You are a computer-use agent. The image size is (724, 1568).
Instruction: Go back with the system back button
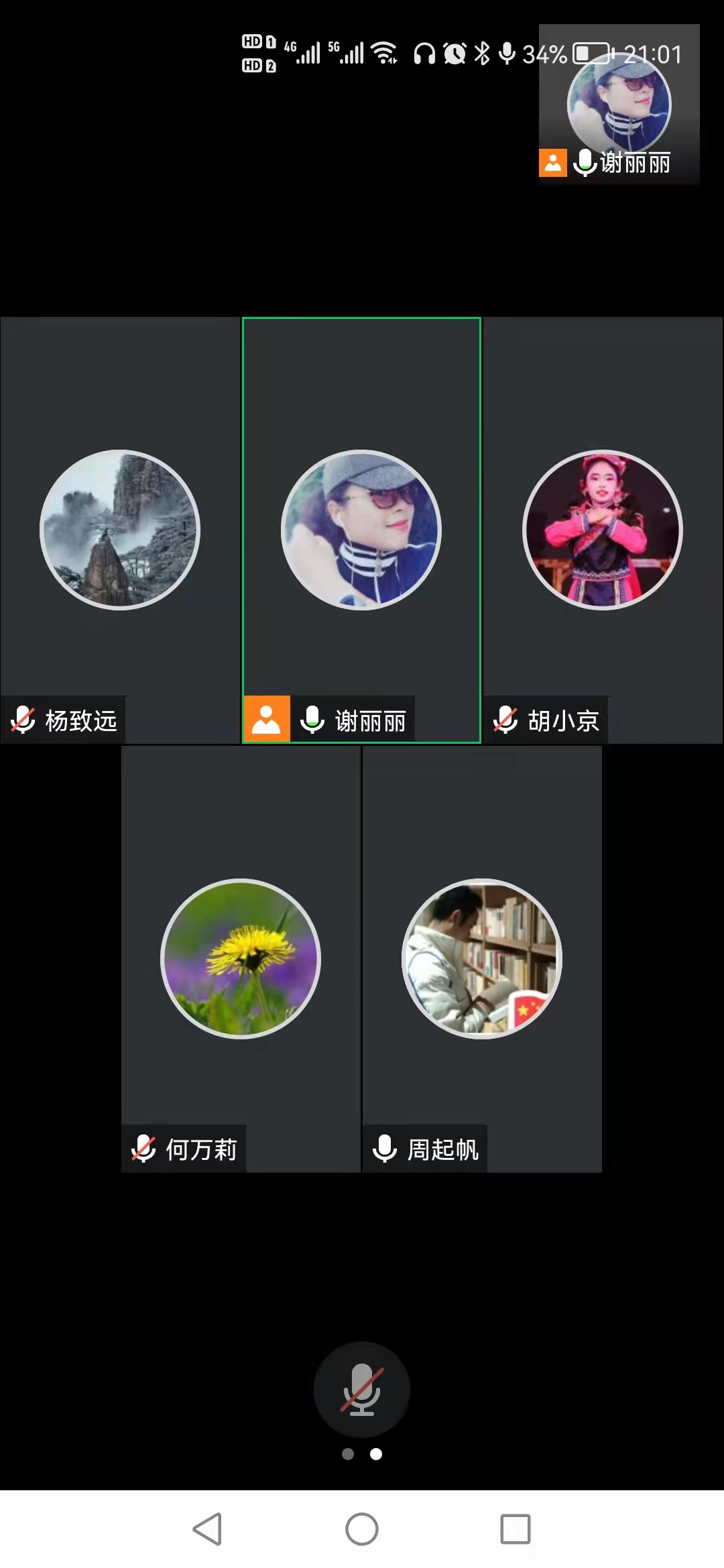click(x=207, y=1529)
